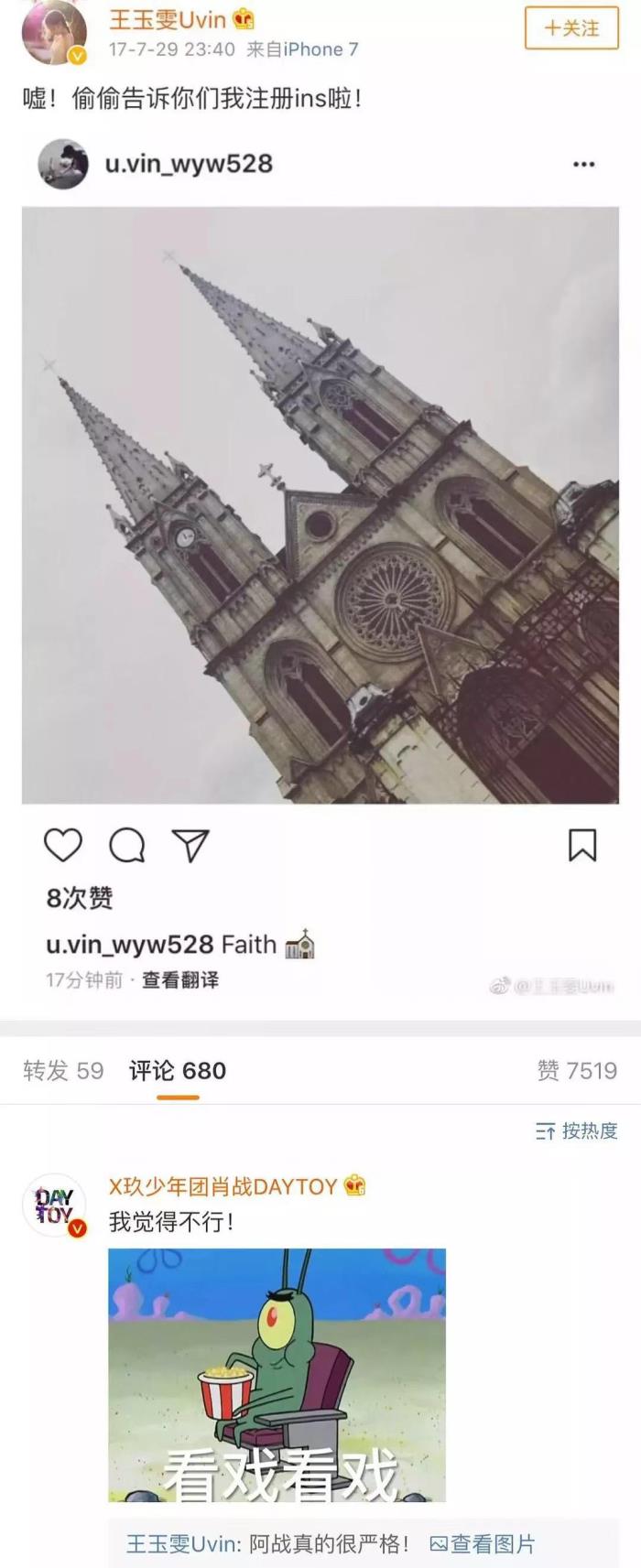
Task: Tap 查看图片 in the reply
Action: (483, 1544)
